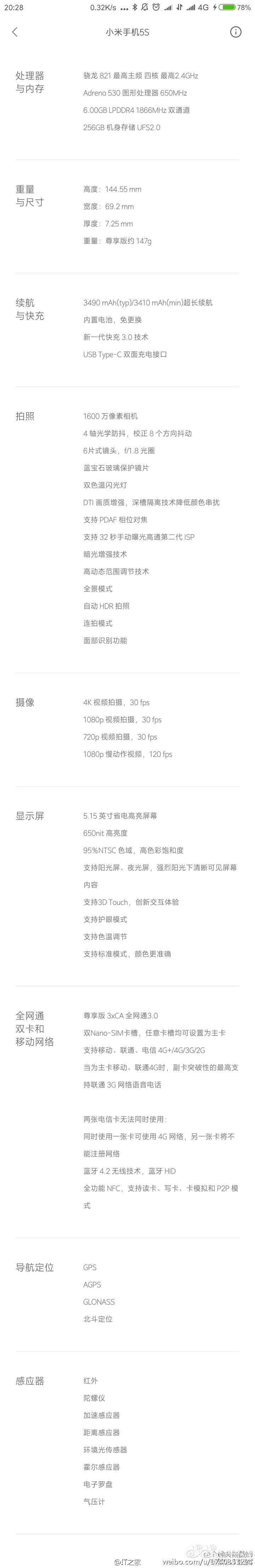Open the info icon in the title bar

(x=236, y=32)
